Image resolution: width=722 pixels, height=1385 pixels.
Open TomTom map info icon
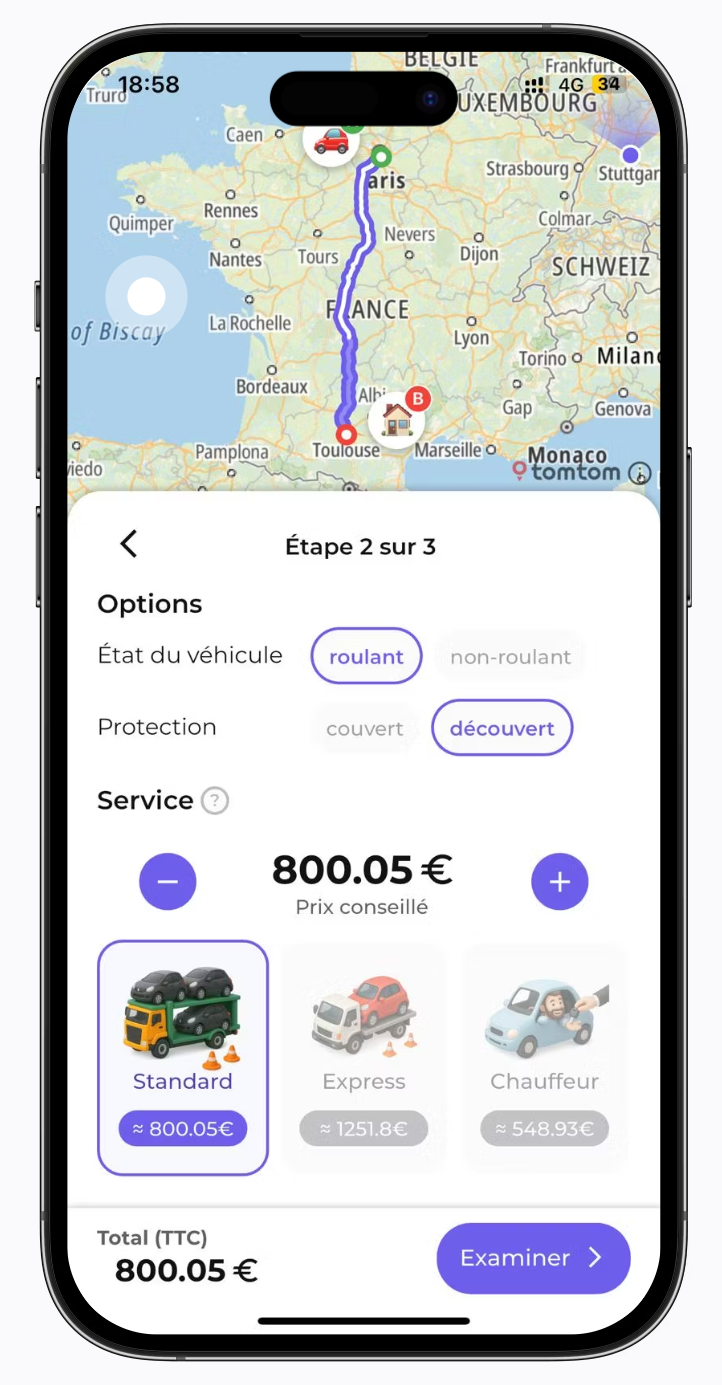click(x=640, y=473)
